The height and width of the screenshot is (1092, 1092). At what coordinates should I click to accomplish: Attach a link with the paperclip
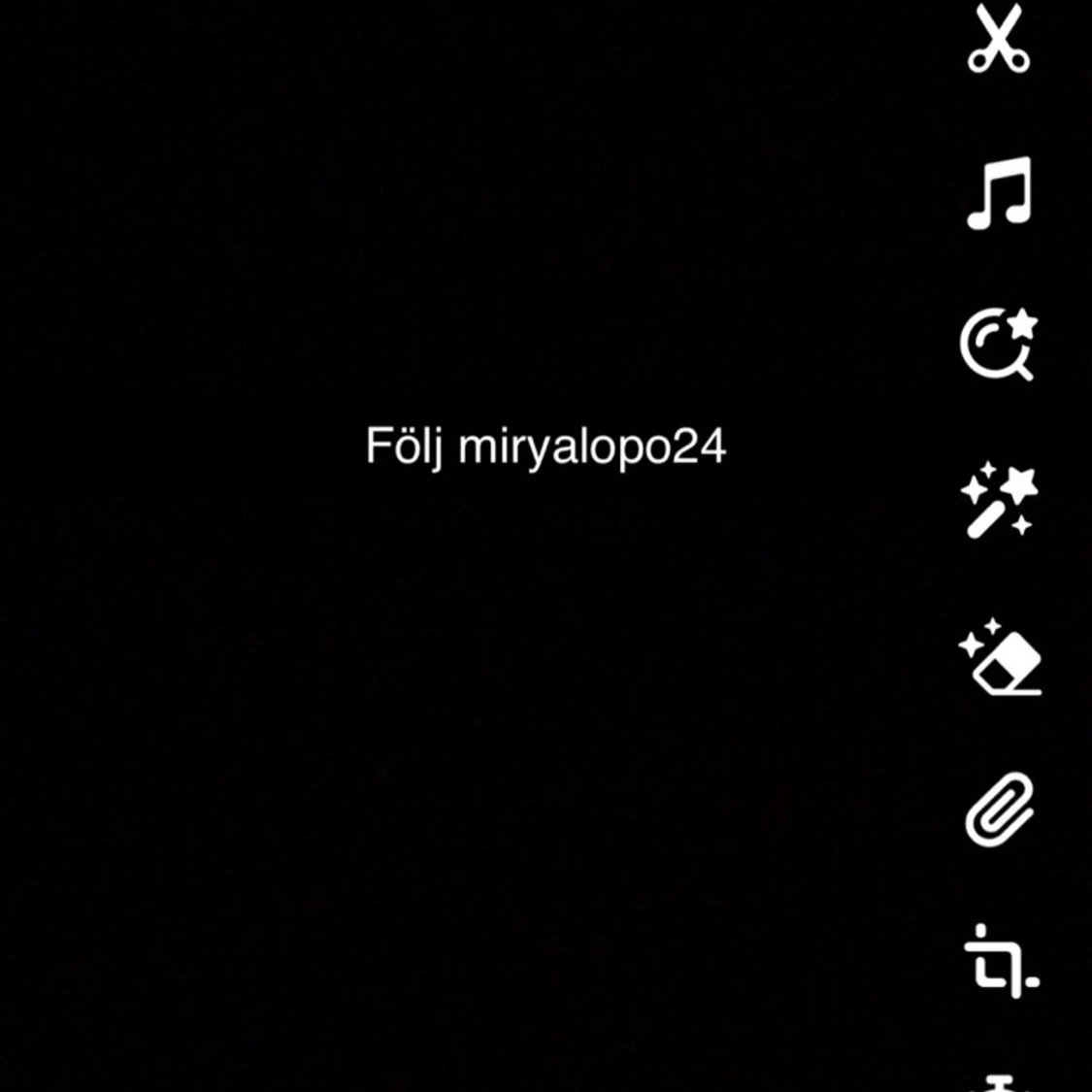(999, 811)
